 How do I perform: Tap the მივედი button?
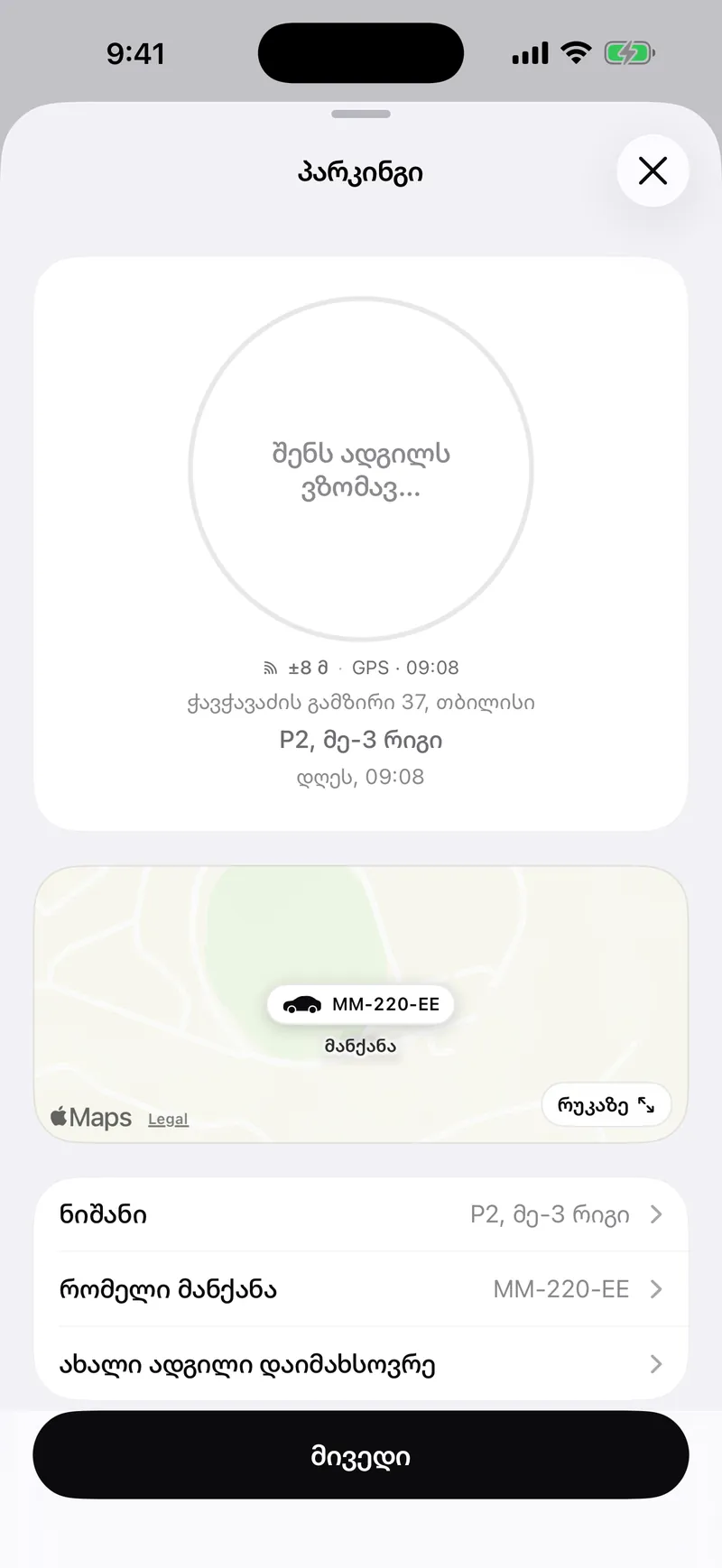pyautogui.click(x=361, y=1455)
